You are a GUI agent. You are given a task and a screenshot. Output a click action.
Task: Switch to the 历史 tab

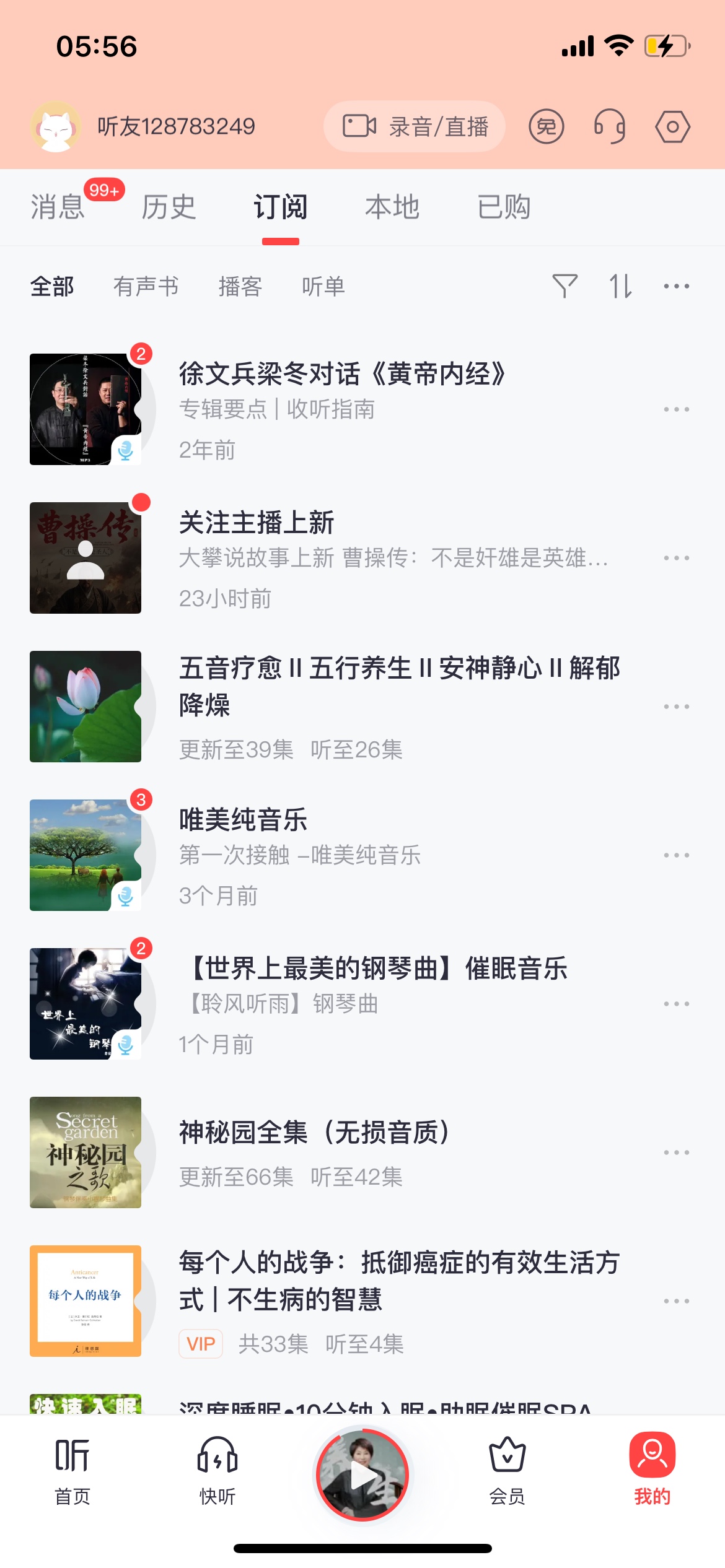pyautogui.click(x=169, y=207)
